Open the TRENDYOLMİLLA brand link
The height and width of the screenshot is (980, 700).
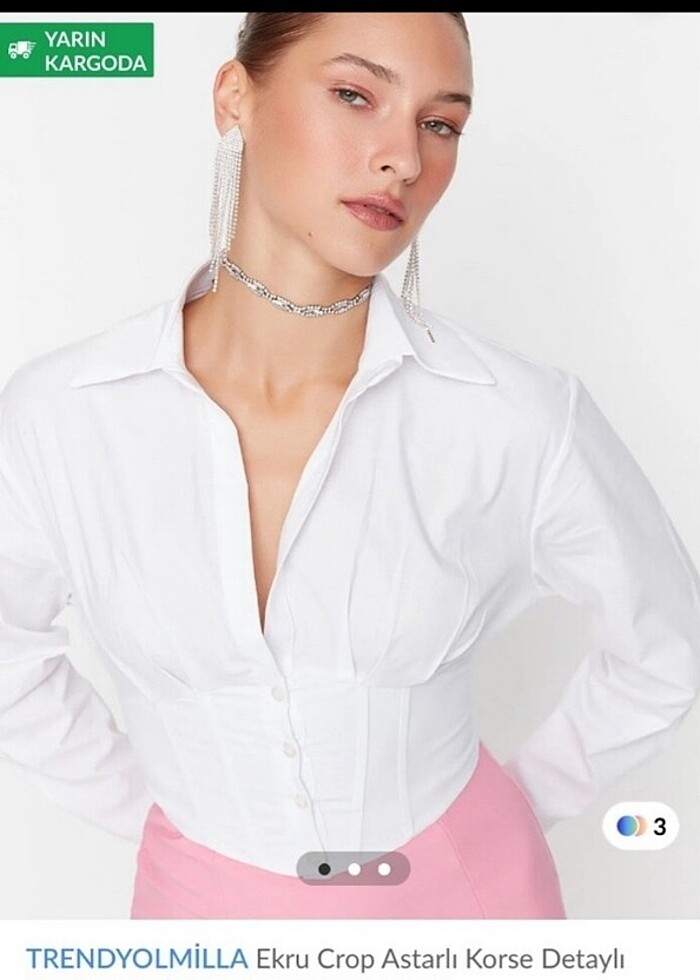click(x=137, y=958)
